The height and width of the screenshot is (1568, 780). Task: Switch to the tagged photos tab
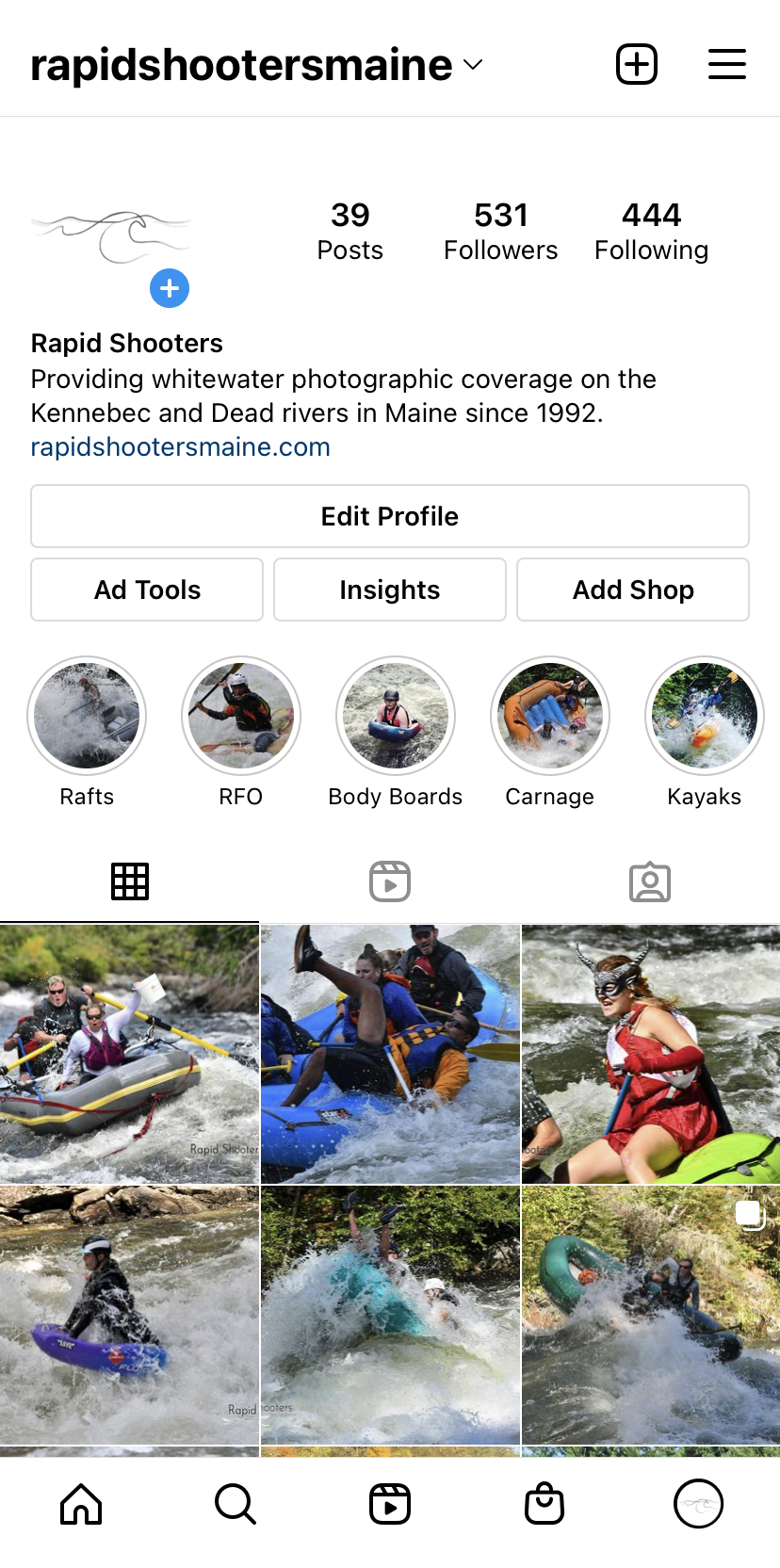650,881
